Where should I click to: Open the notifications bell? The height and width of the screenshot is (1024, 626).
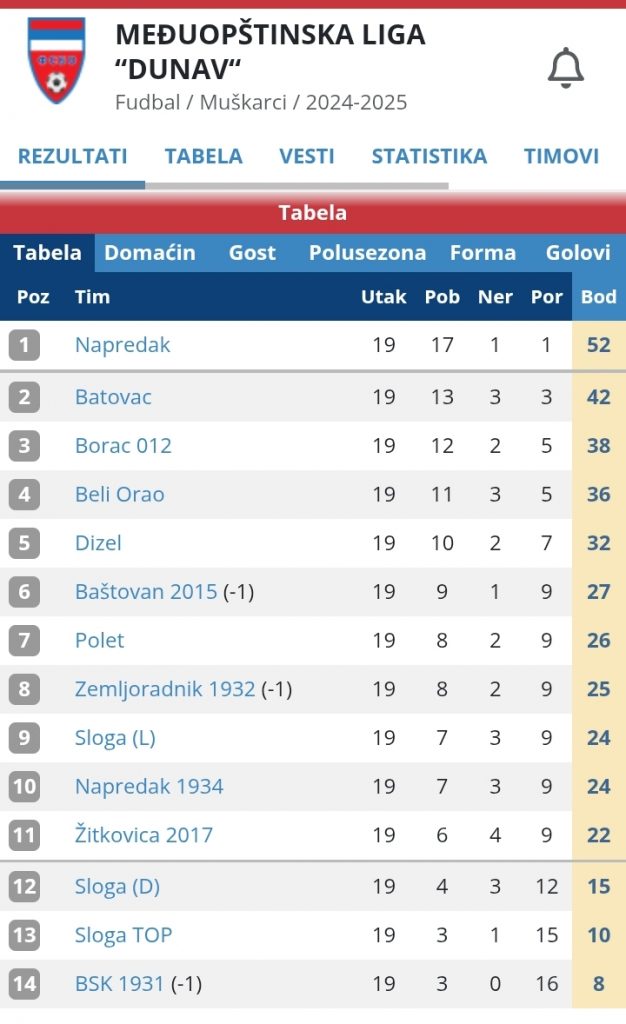tap(565, 68)
